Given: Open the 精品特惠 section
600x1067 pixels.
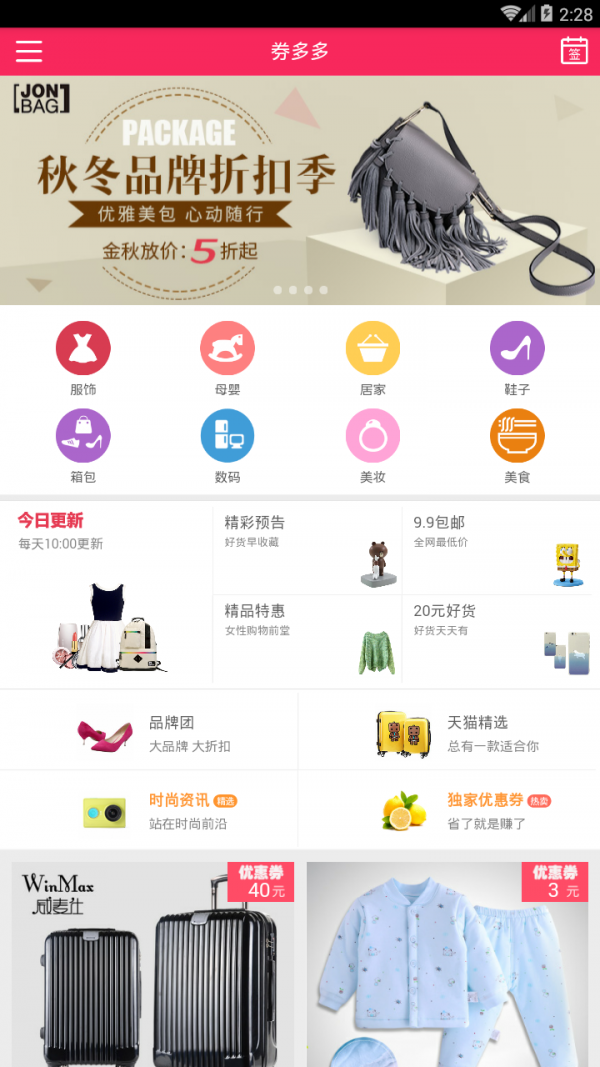Looking at the screenshot, I should 307,638.
